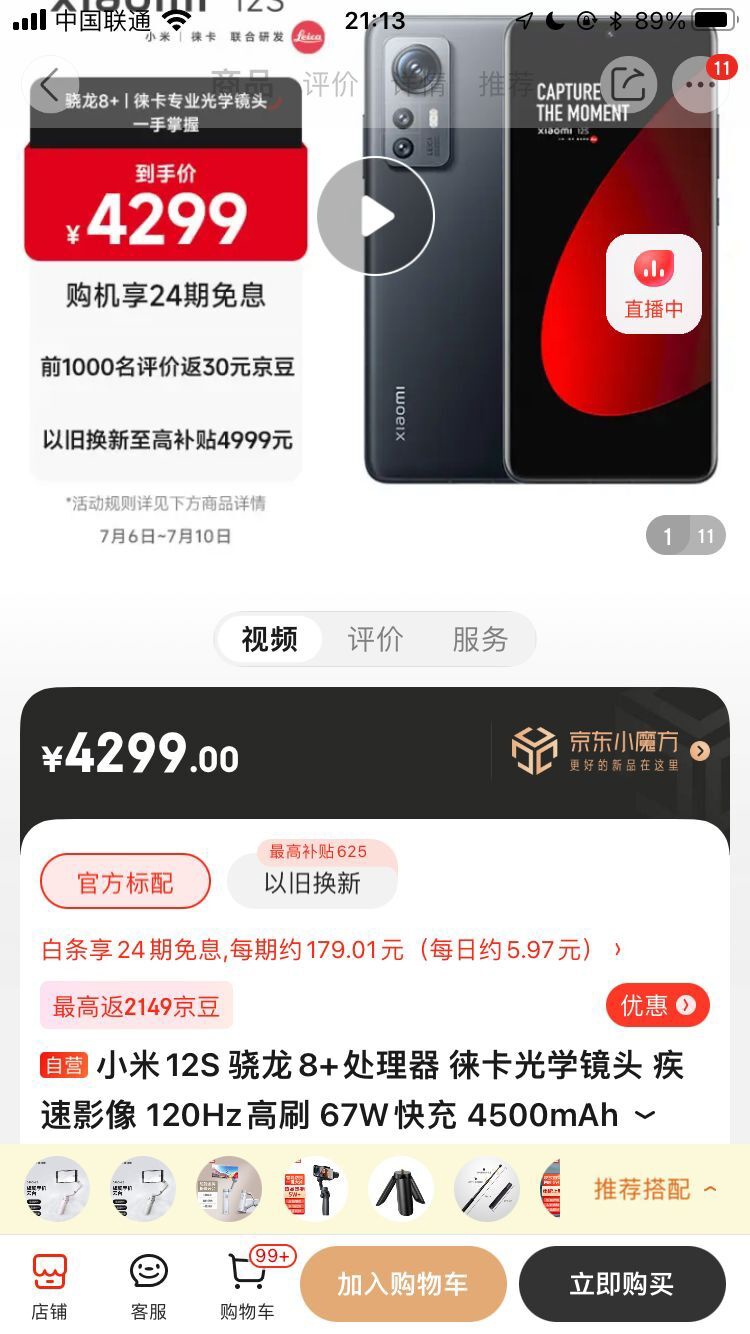Open 白条24期免息 installment details
The image size is (750, 1334).
[330, 949]
